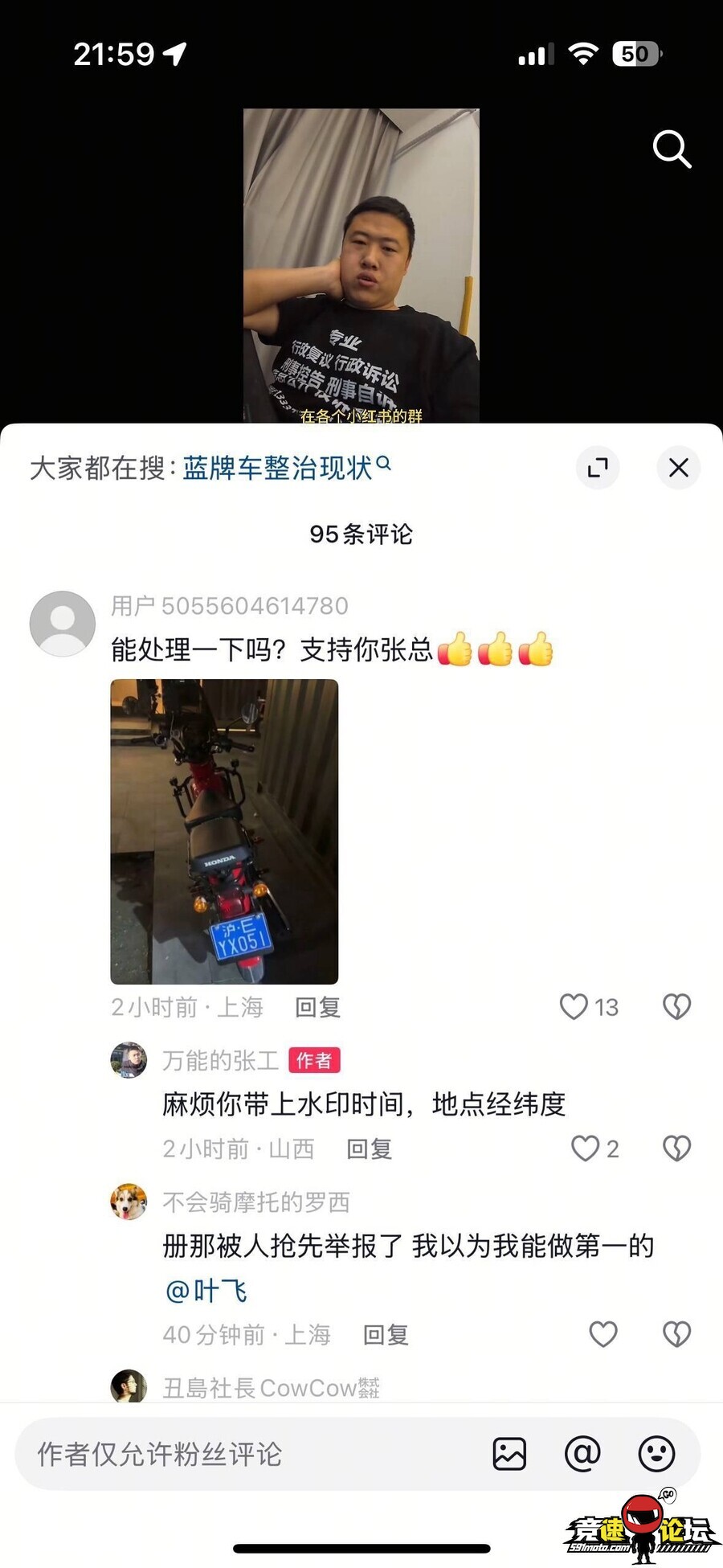Image resolution: width=723 pixels, height=1568 pixels.
Task: Like 万能的张工's reply
Action: click(586, 1148)
